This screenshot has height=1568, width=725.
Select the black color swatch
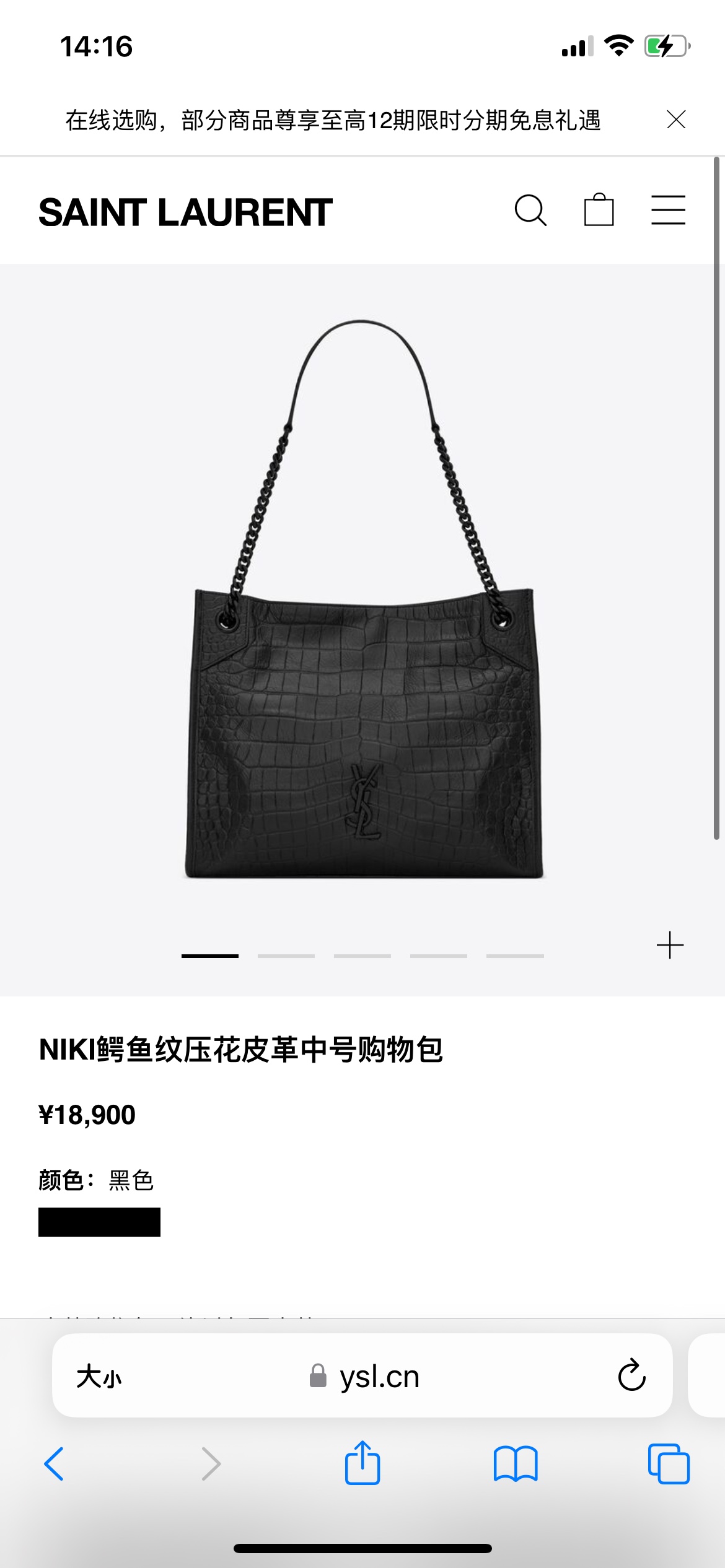tap(99, 1222)
